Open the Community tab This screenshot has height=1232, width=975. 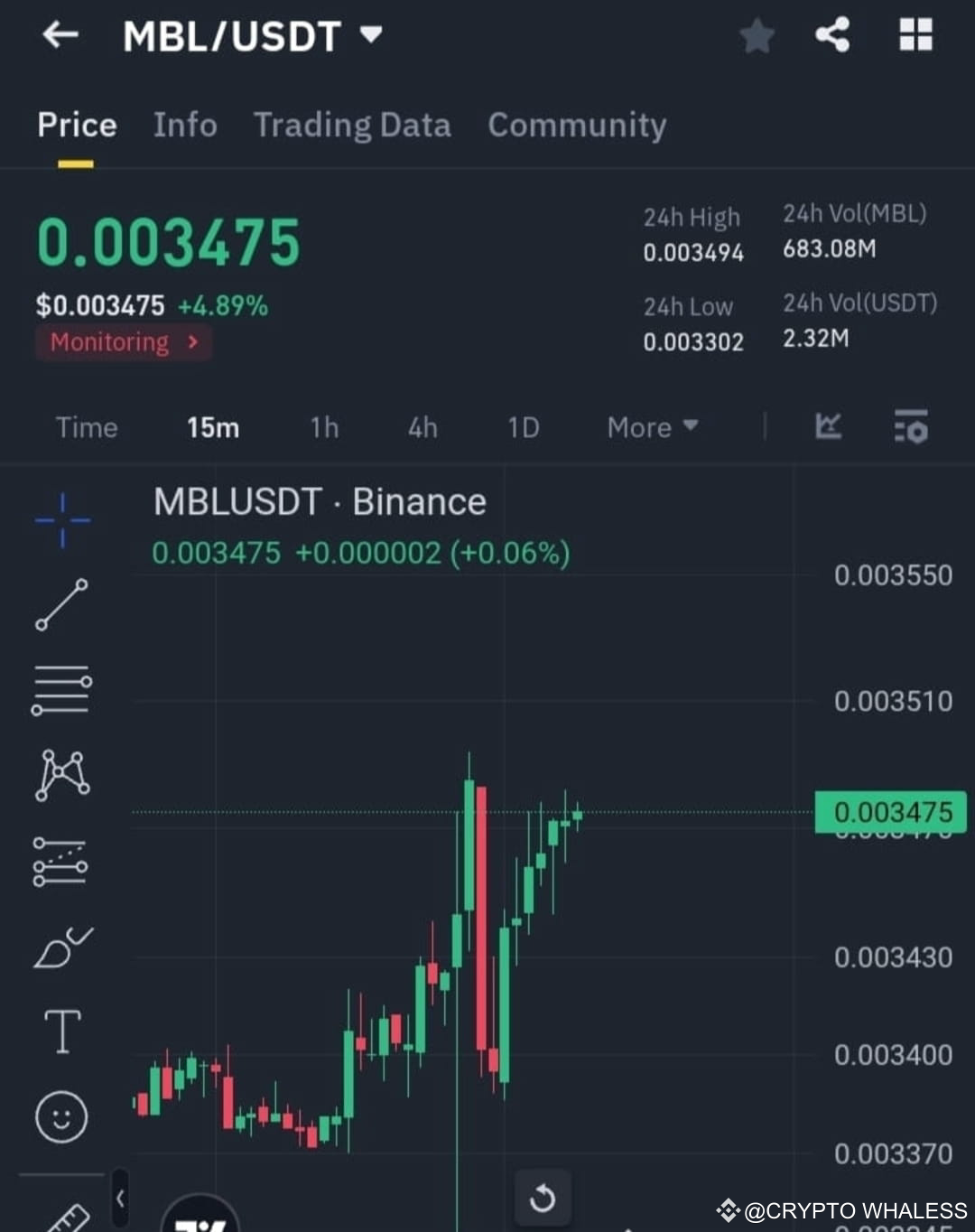pyautogui.click(x=577, y=126)
